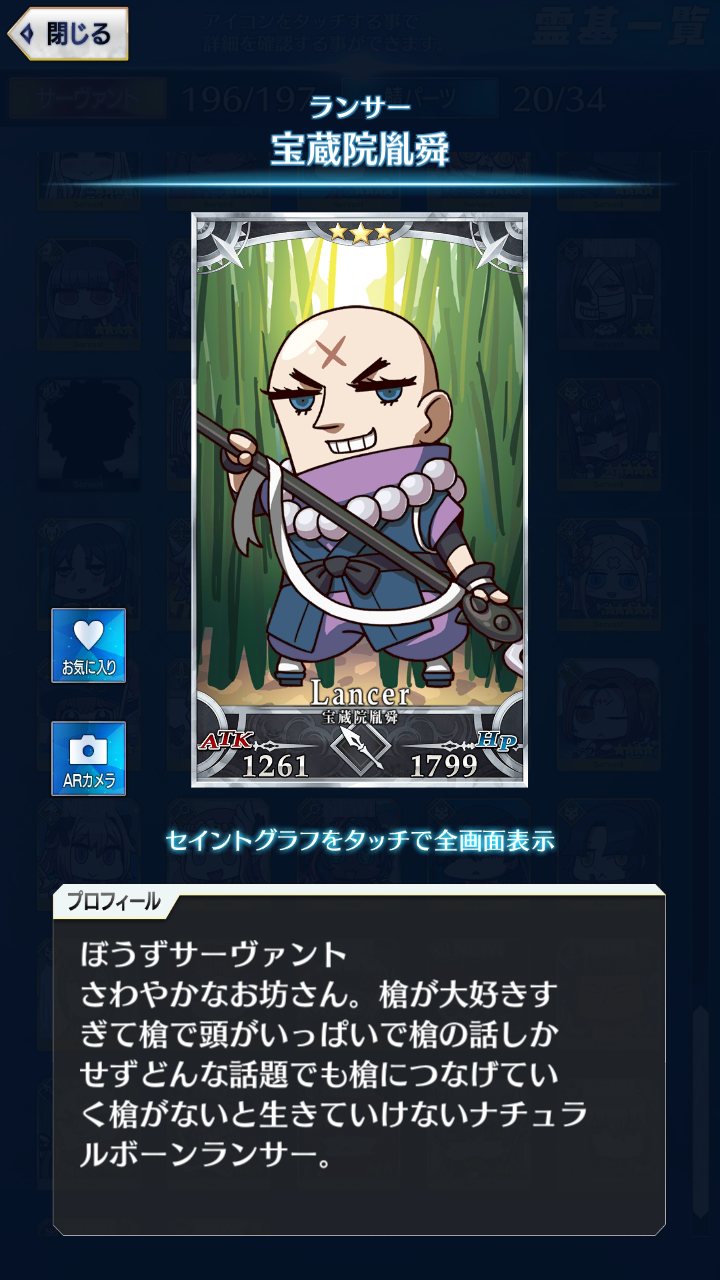Open the ARカメラ camera button
The height and width of the screenshot is (1280, 720).
click(89, 759)
